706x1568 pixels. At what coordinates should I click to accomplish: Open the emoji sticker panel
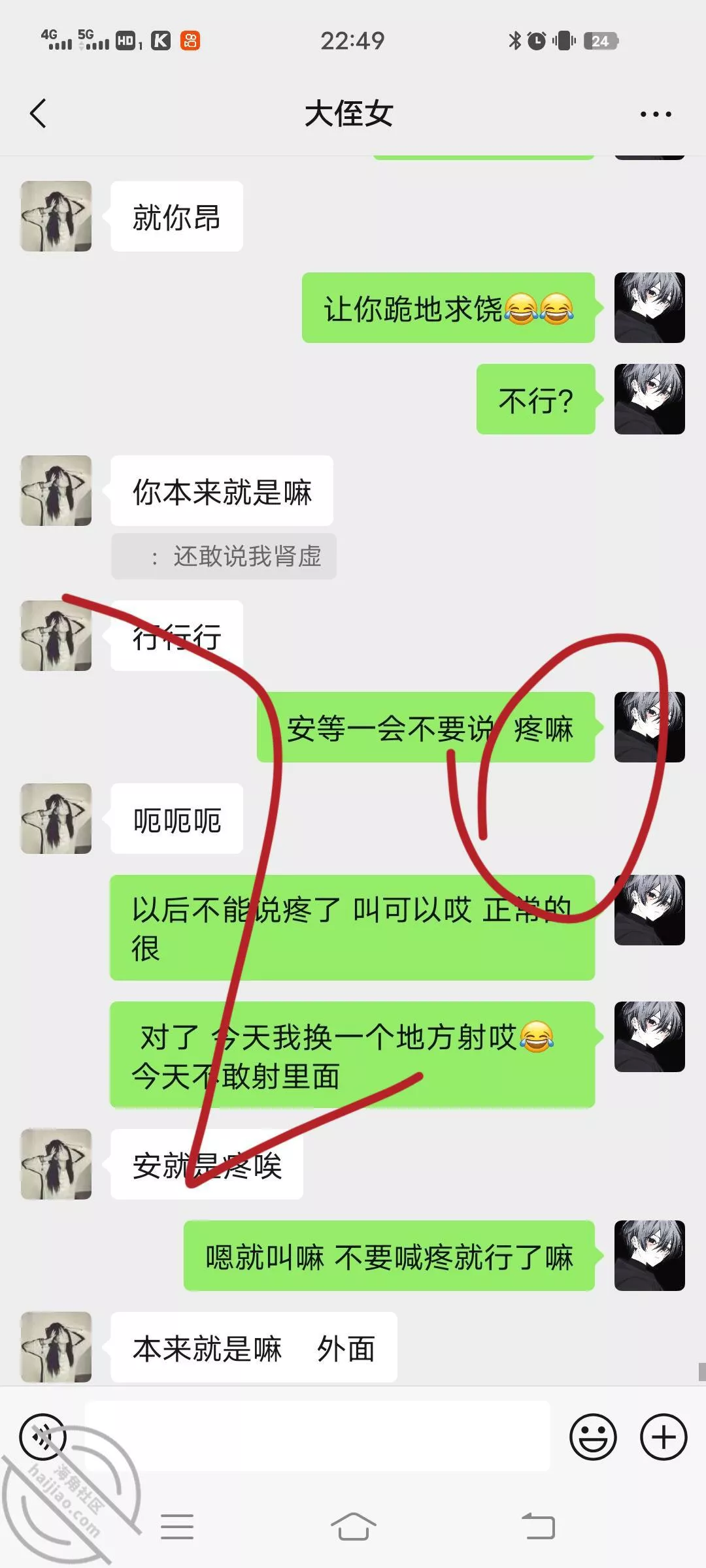pos(593,1437)
